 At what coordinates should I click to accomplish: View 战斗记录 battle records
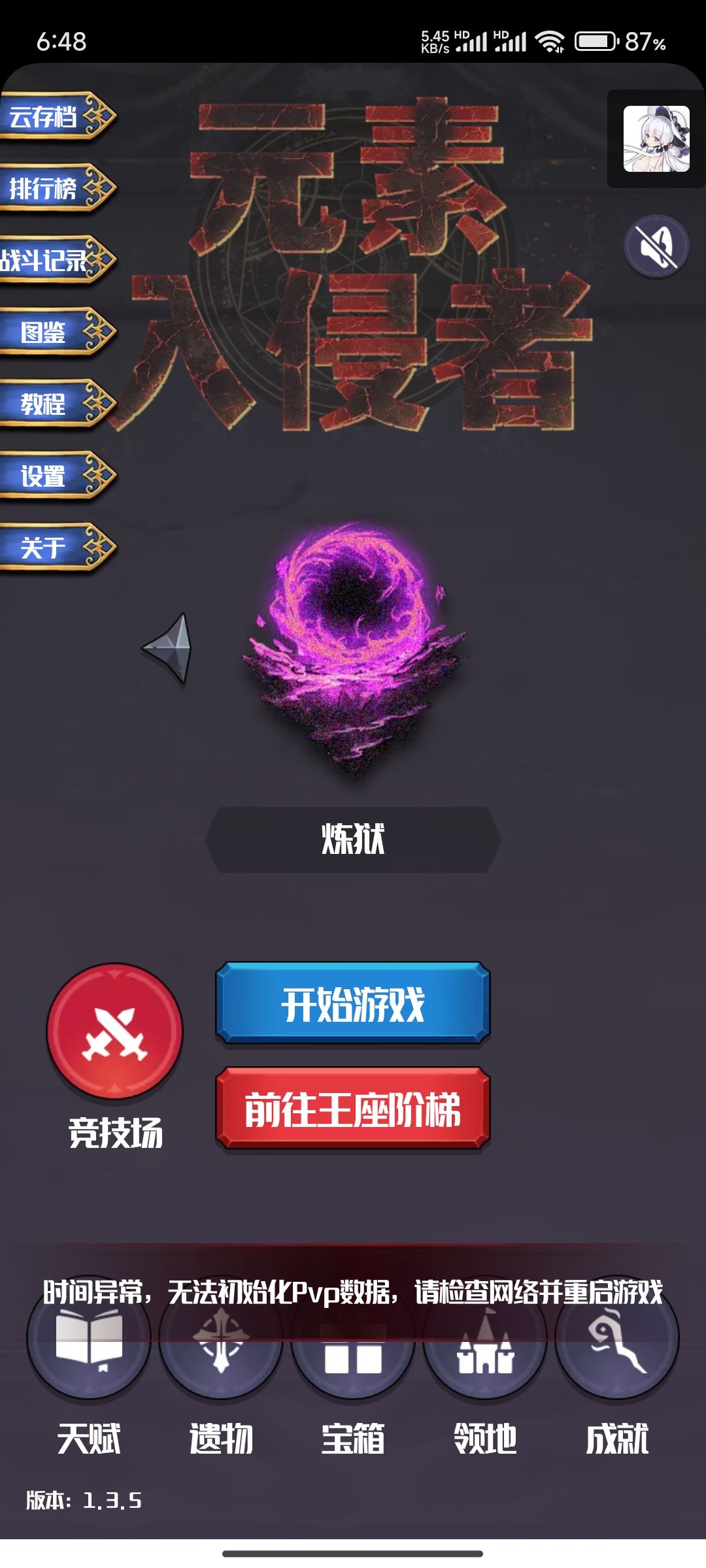(58, 260)
